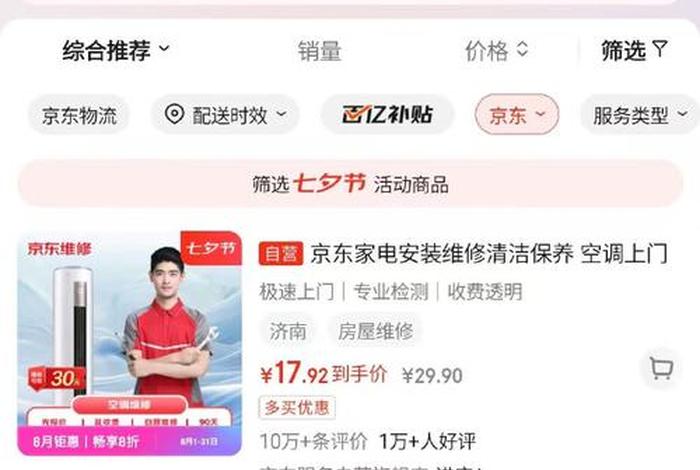700x470 pixels.
Task: Sort results by 价格
Action: (x=496, y=51)
